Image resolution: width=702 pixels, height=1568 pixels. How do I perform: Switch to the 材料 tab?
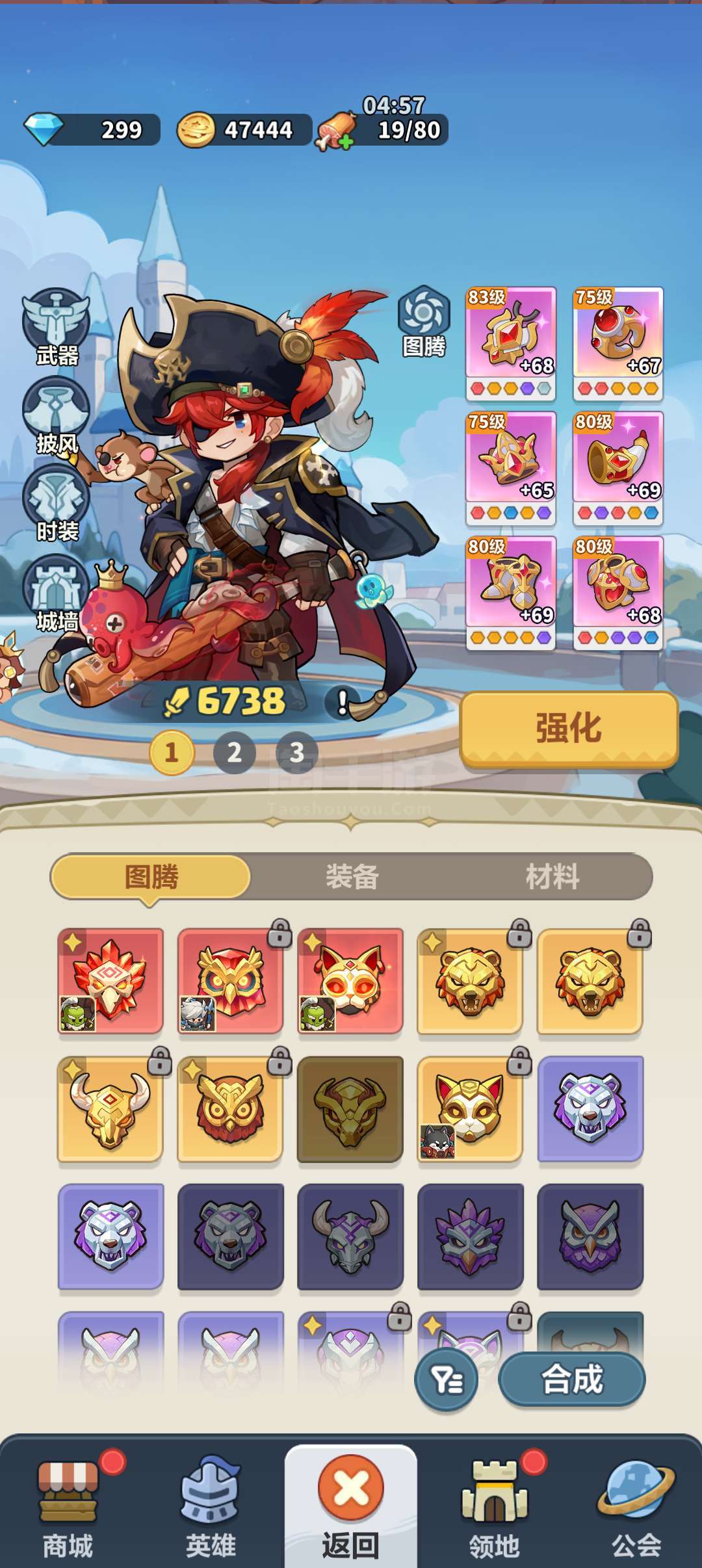(x=552, y=876)
